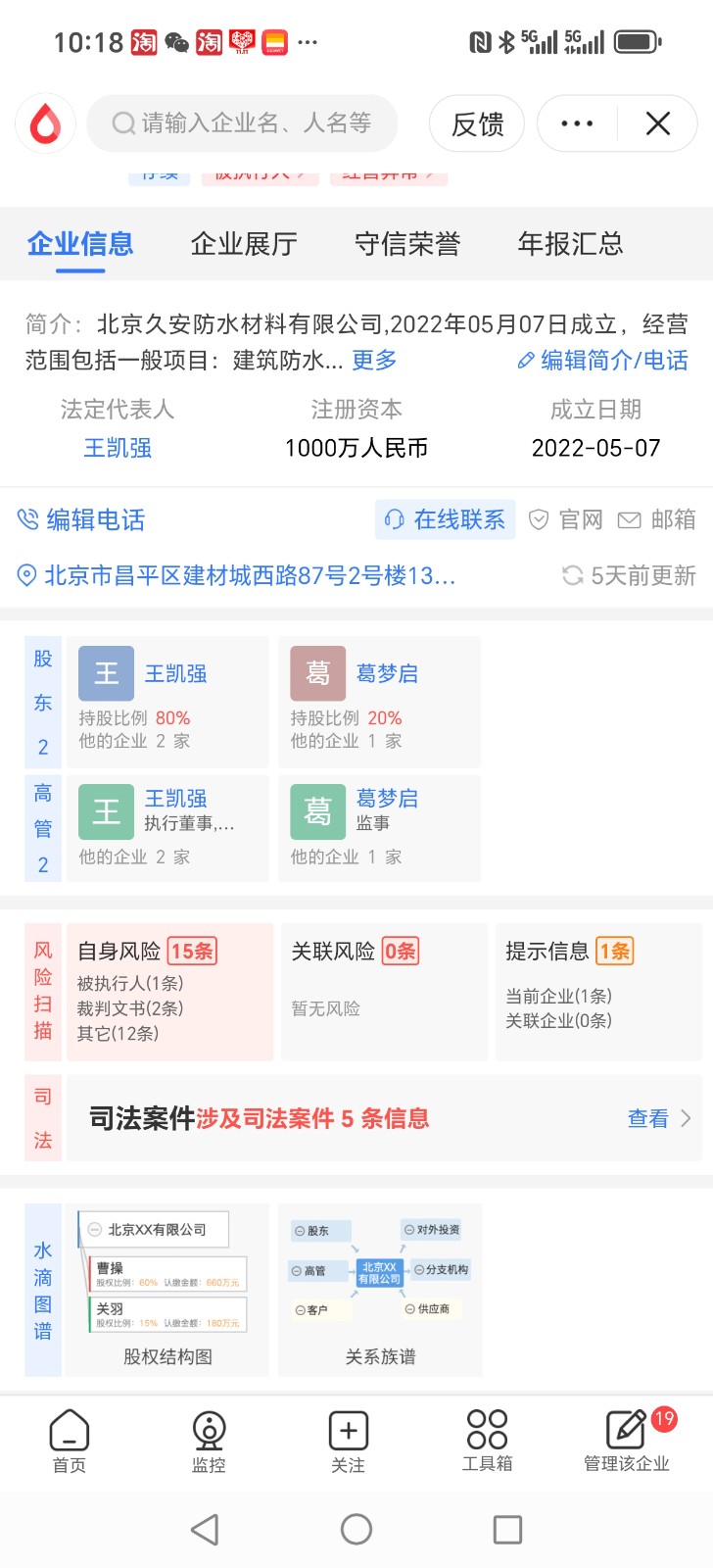Open the 工具箱 toolbox tab
The width and height of the screenshot is (713, 1568).
pyautogui.click(x=487, y=1443)
